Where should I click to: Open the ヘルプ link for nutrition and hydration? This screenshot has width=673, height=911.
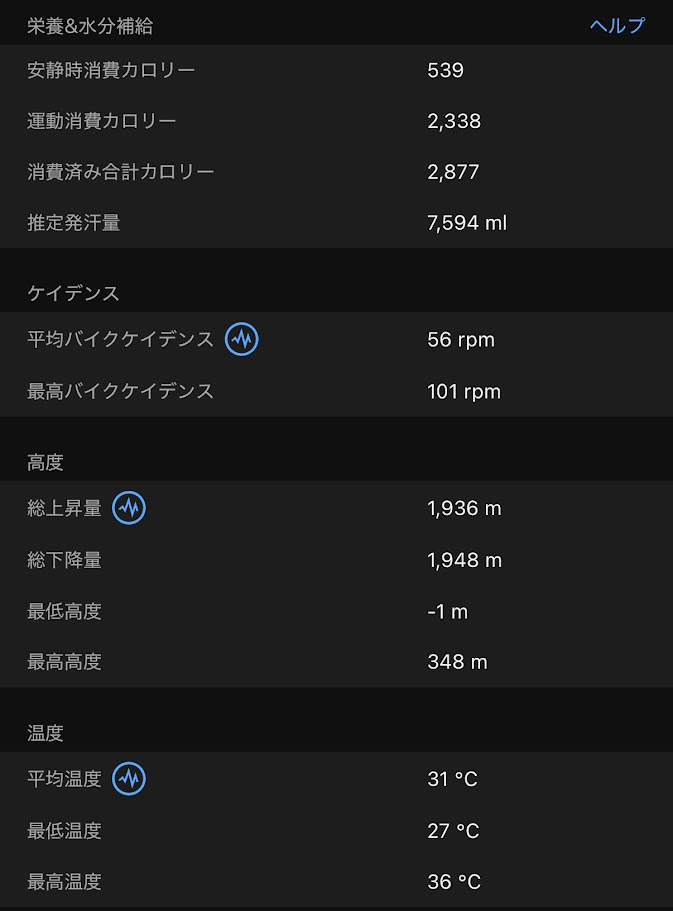(x=617, y=26)
